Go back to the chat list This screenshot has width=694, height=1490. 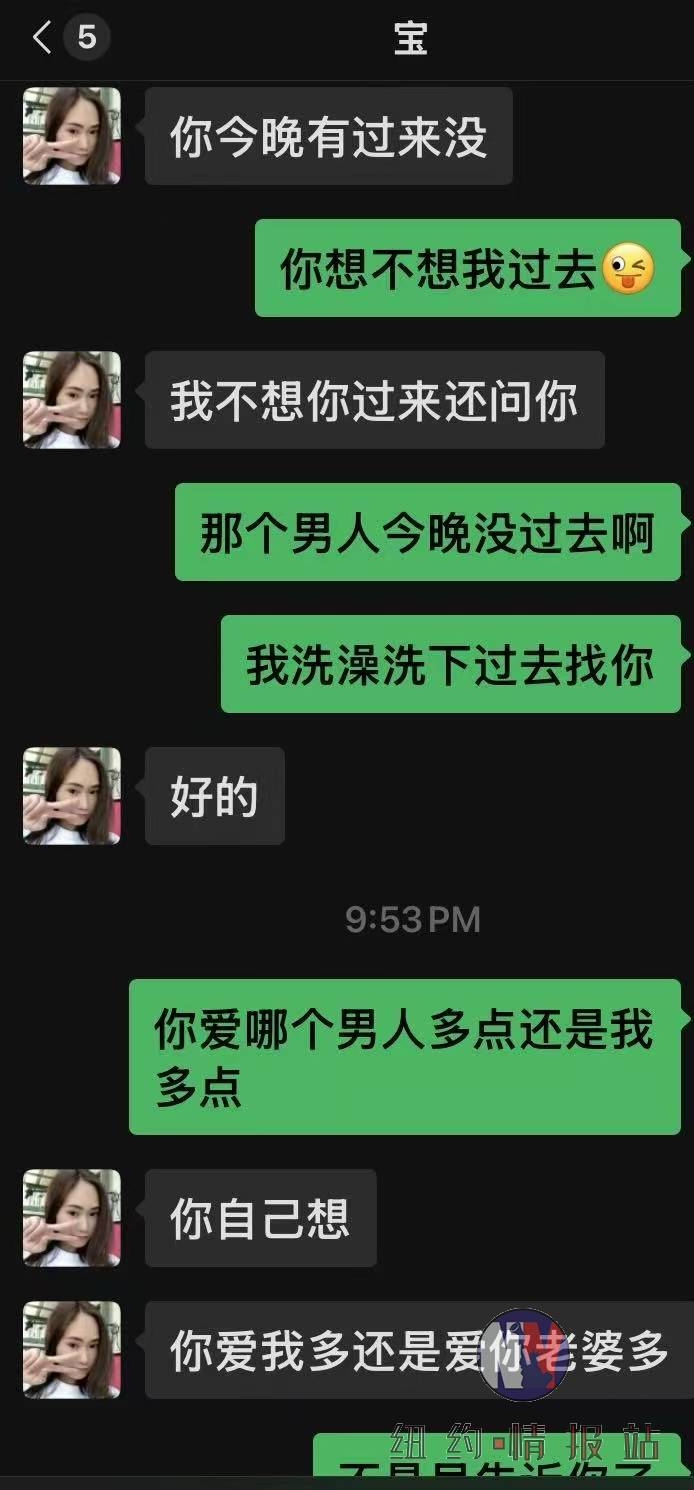click(42, 38)
